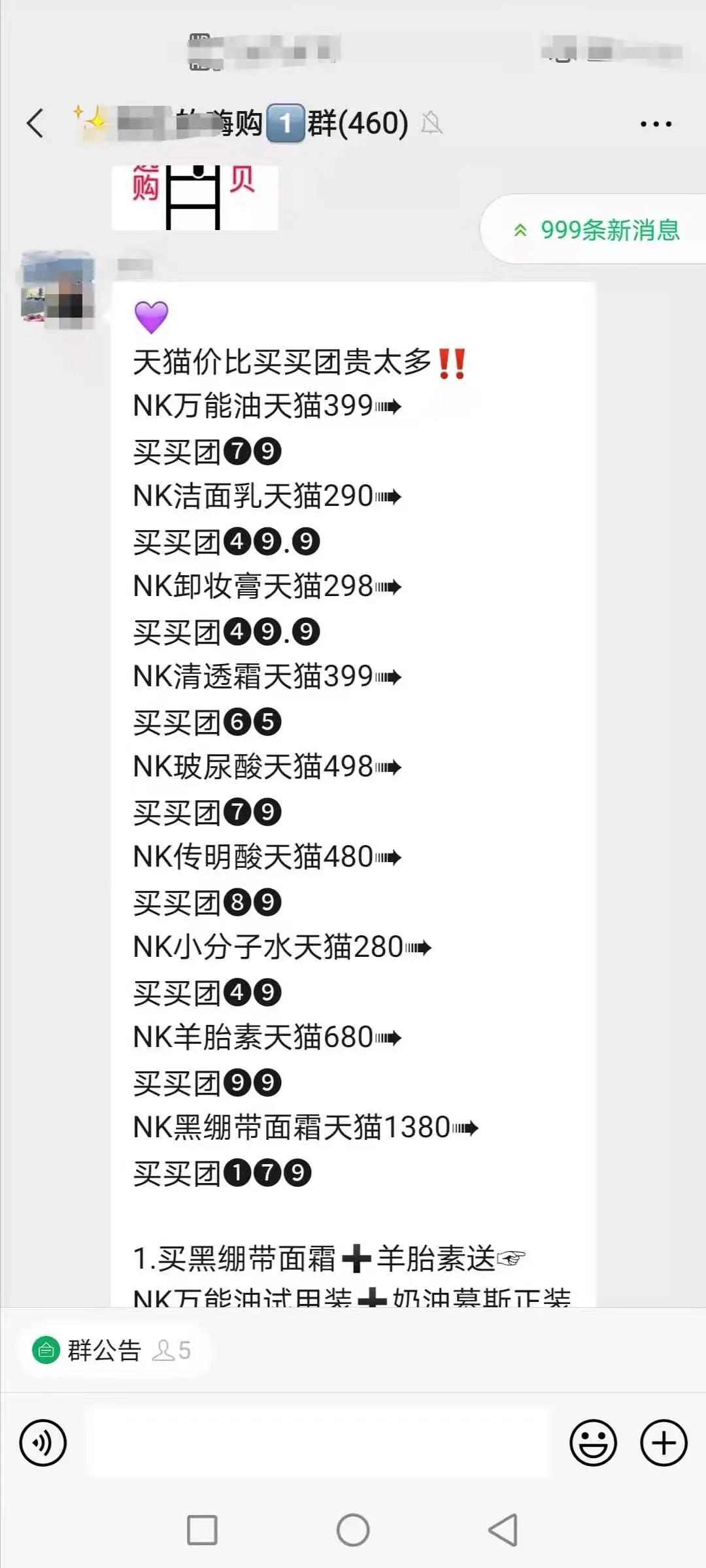Go back from the group chat
706x1568 pixels.
pos(35,124)
